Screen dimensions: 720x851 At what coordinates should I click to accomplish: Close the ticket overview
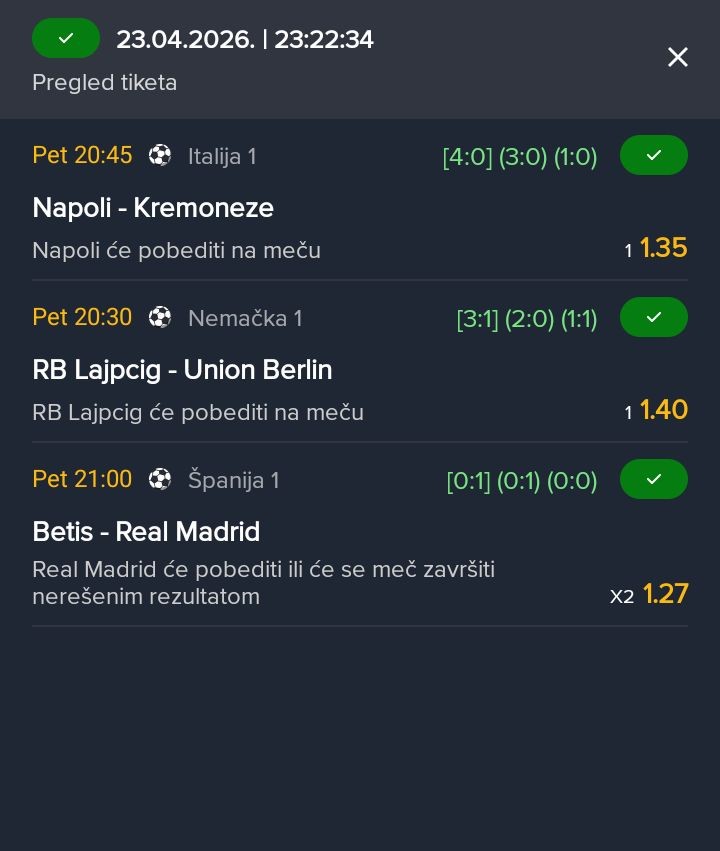pos(678,58)
